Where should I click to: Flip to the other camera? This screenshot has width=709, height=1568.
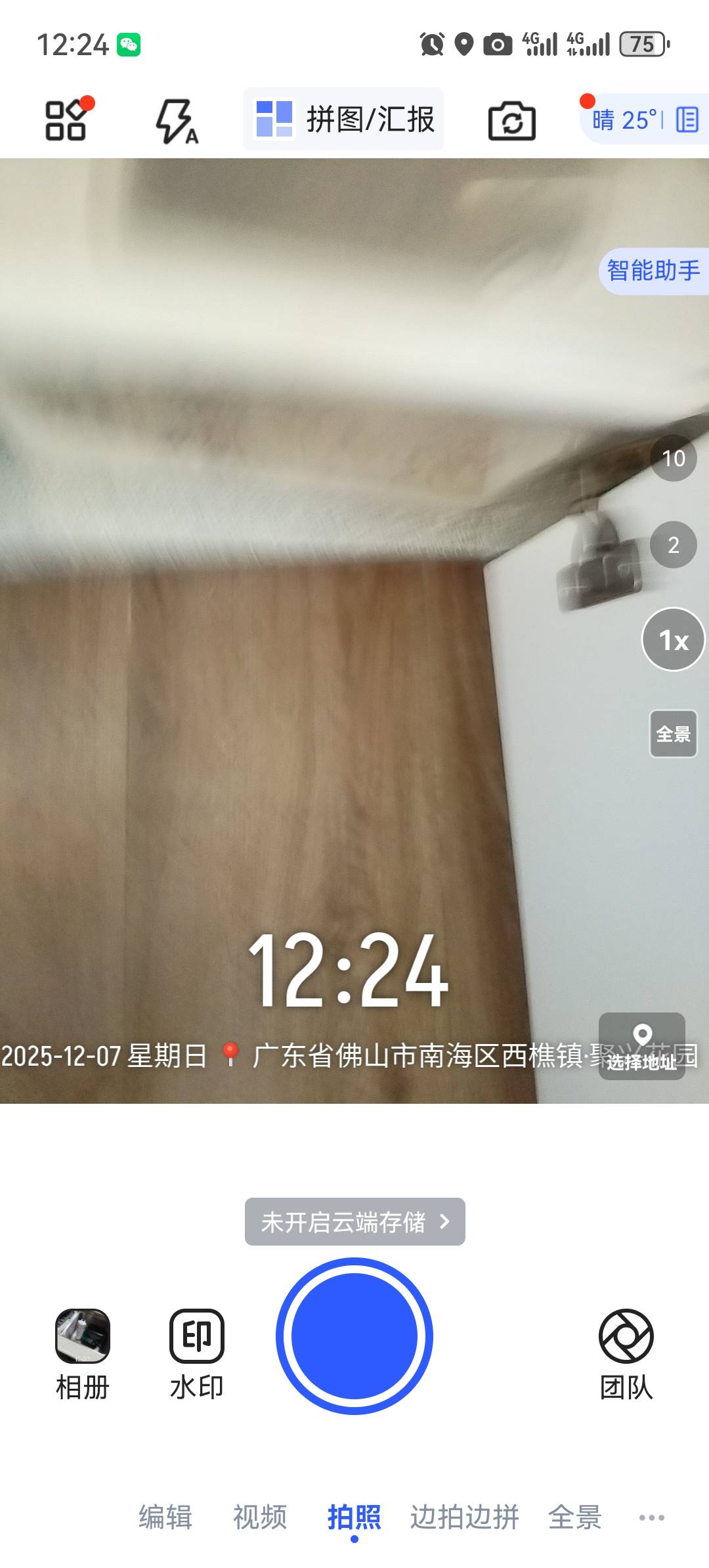[x=511, y=121]
